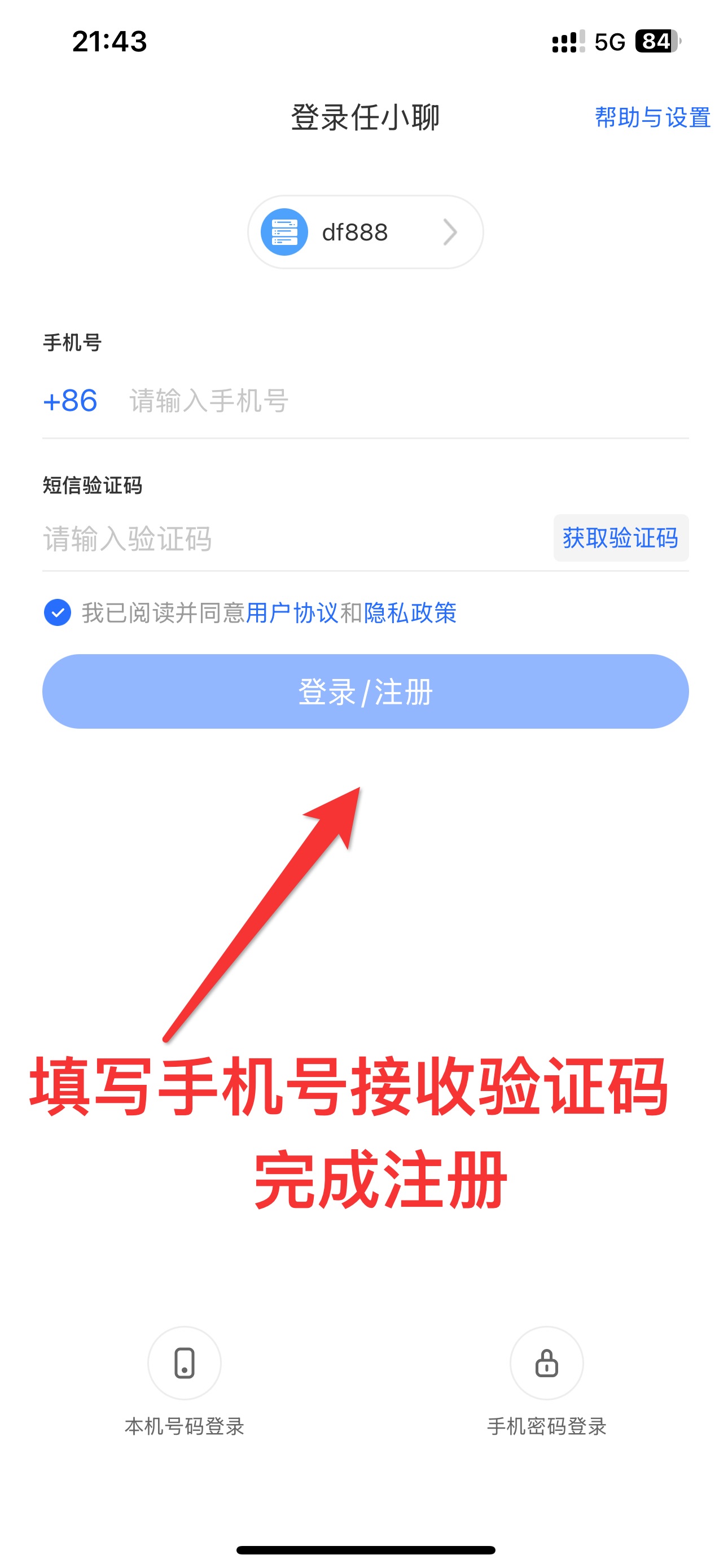This screenshot has height=1568, width=728.
Task: Open the df888 server selector
Action: click(365, 232)
